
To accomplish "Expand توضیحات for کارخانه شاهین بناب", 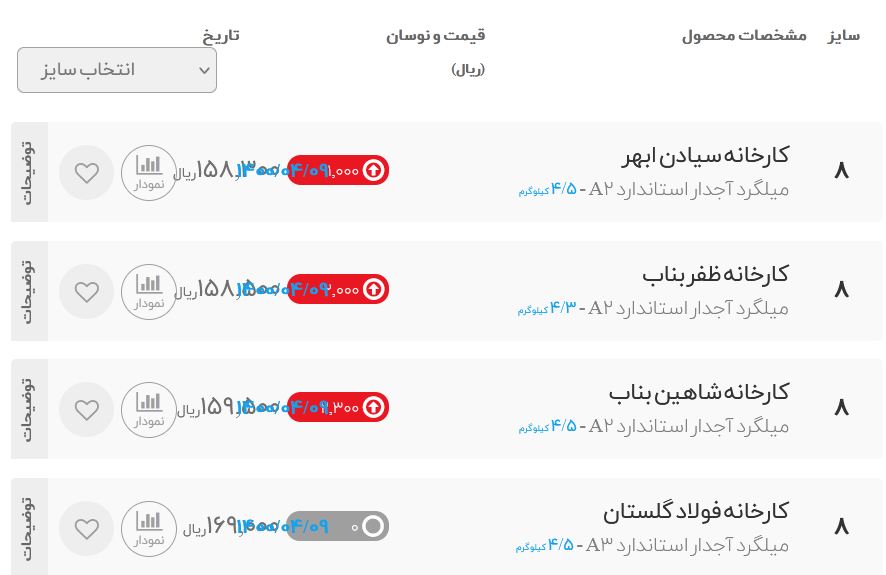I will 29,409.
